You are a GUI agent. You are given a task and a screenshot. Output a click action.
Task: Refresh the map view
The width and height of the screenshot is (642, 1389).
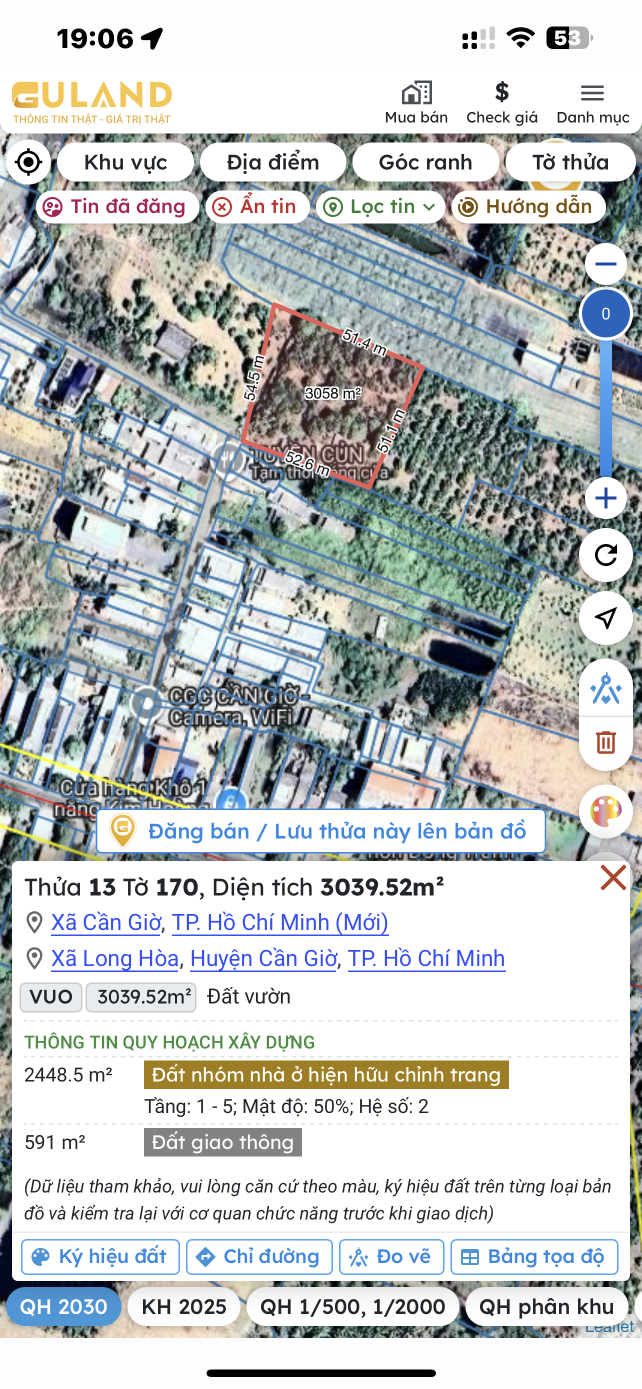pos(605,555)
